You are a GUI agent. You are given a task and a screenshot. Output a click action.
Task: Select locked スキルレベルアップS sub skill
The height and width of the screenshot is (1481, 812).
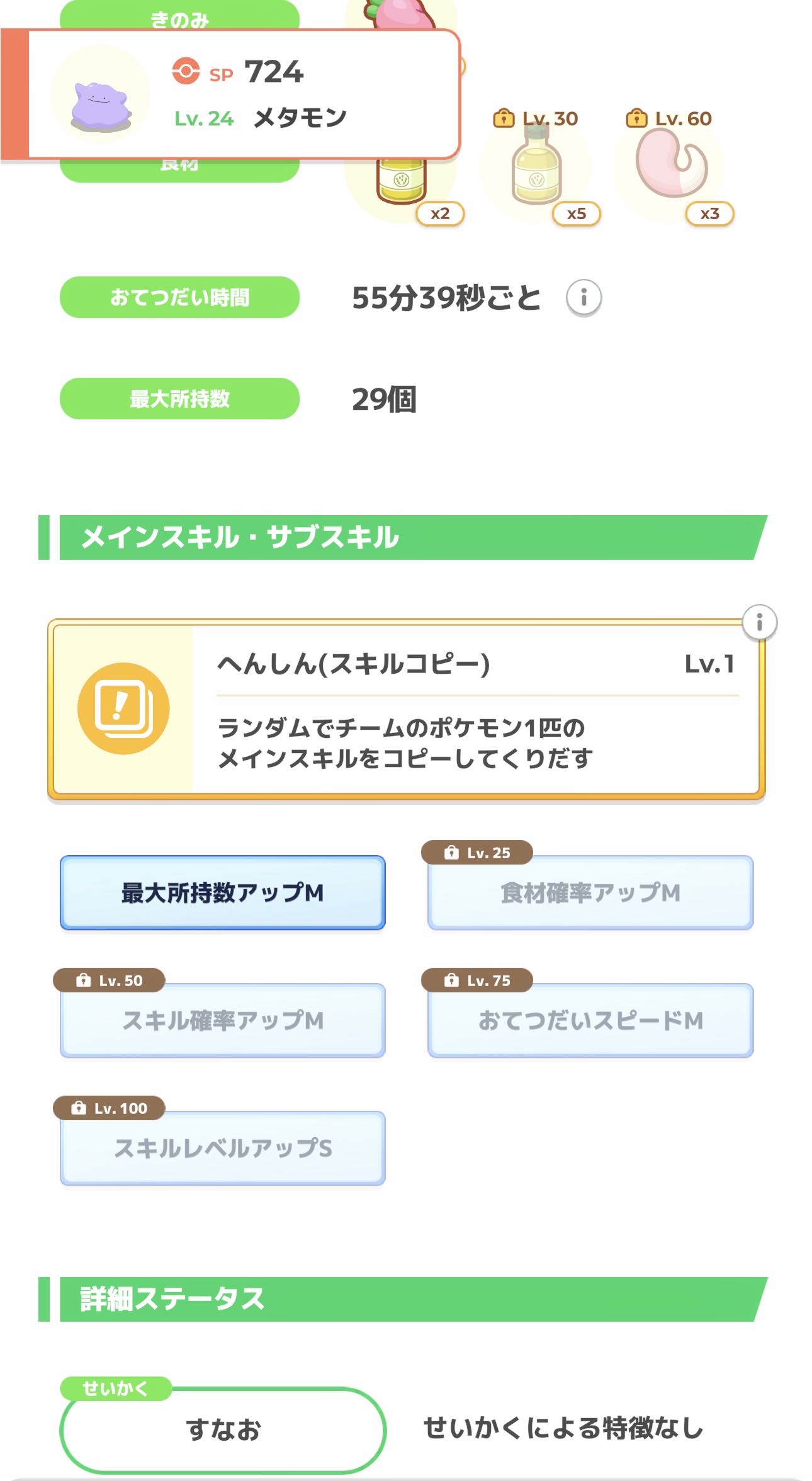click(222, 1148)
